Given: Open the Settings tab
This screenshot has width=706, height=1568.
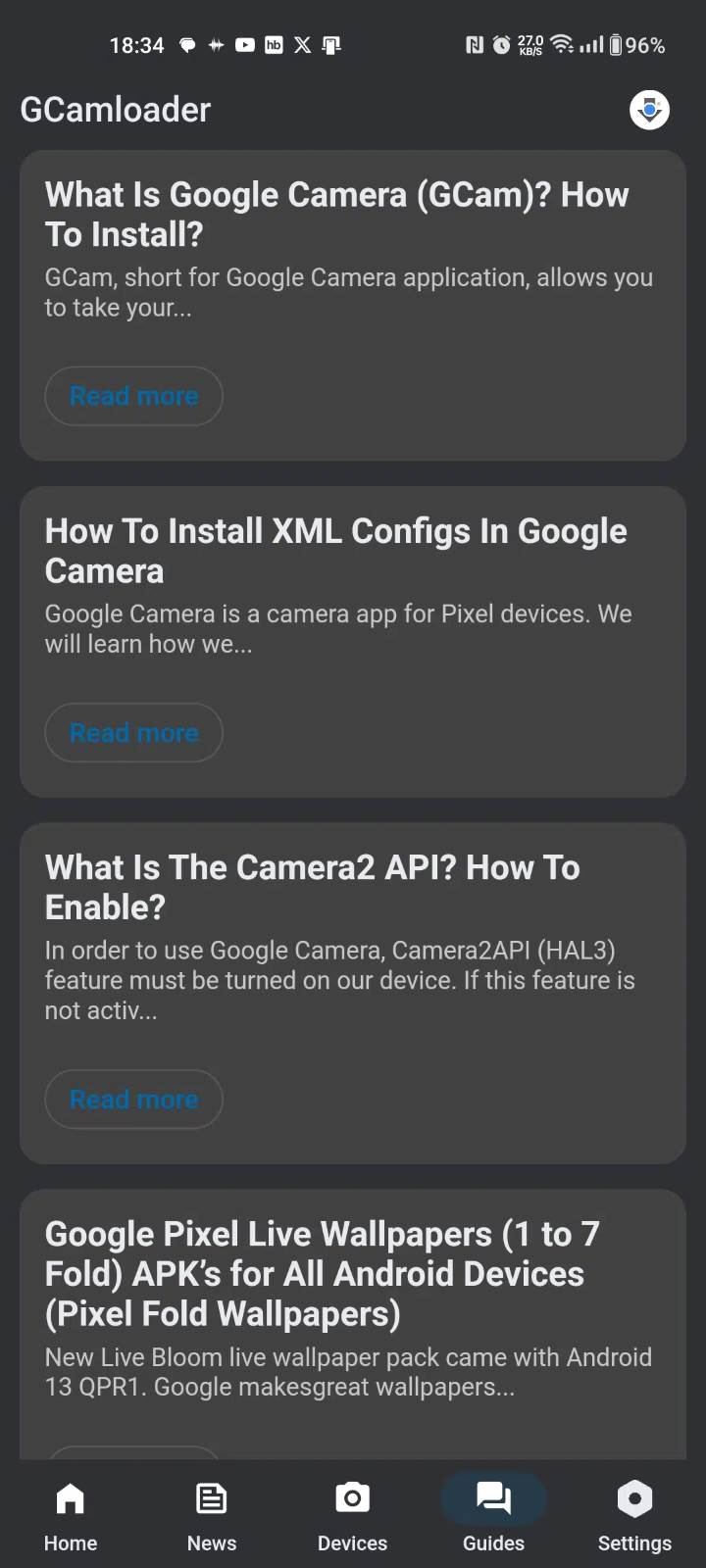Looking at the screenshot, I should click(x=634, y=1515).
